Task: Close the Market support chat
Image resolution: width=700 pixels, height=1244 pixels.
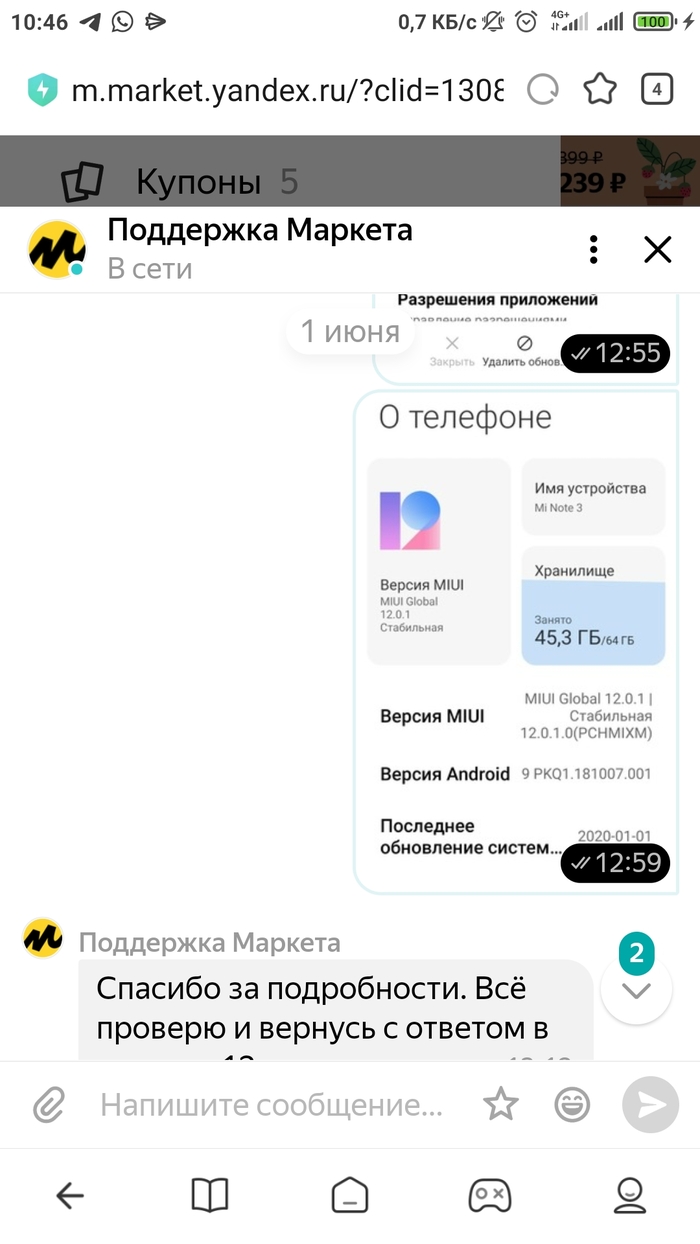Action: click(x=657, y=249)
